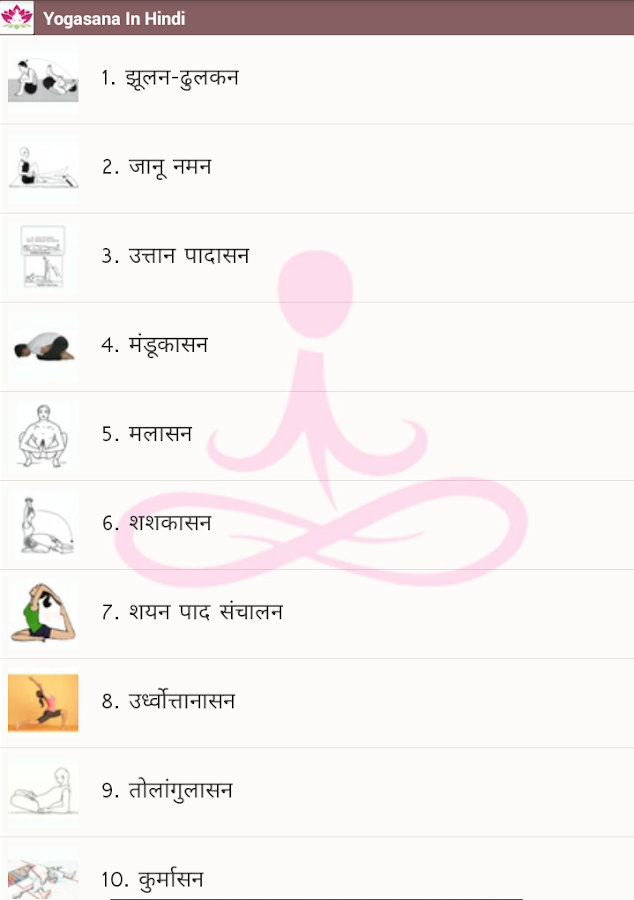Image resolution: width=634 pixels, height=900 pixels.
Task: View the मंडूकासन pose
Action: tap(155, 345)
